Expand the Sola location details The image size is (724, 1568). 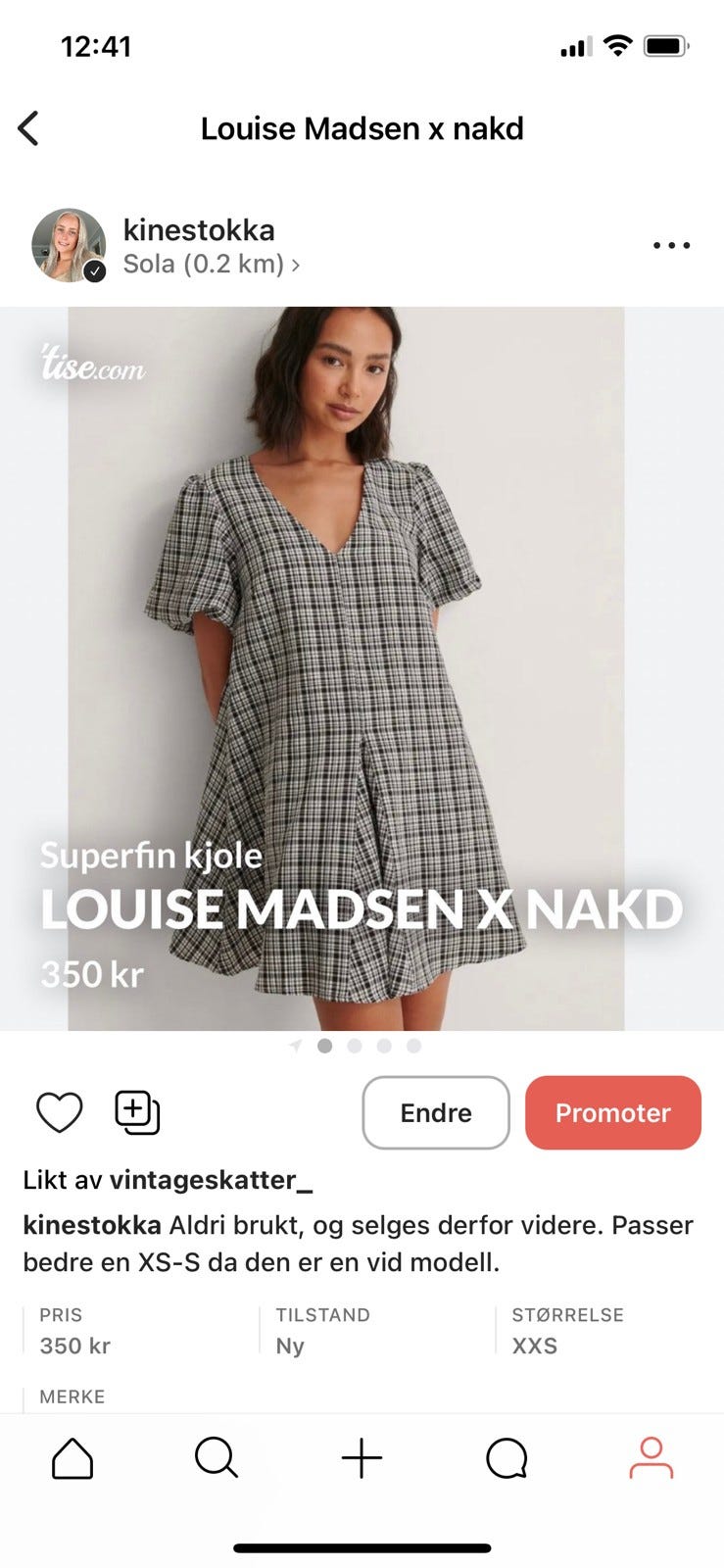[x=206, y=263]
